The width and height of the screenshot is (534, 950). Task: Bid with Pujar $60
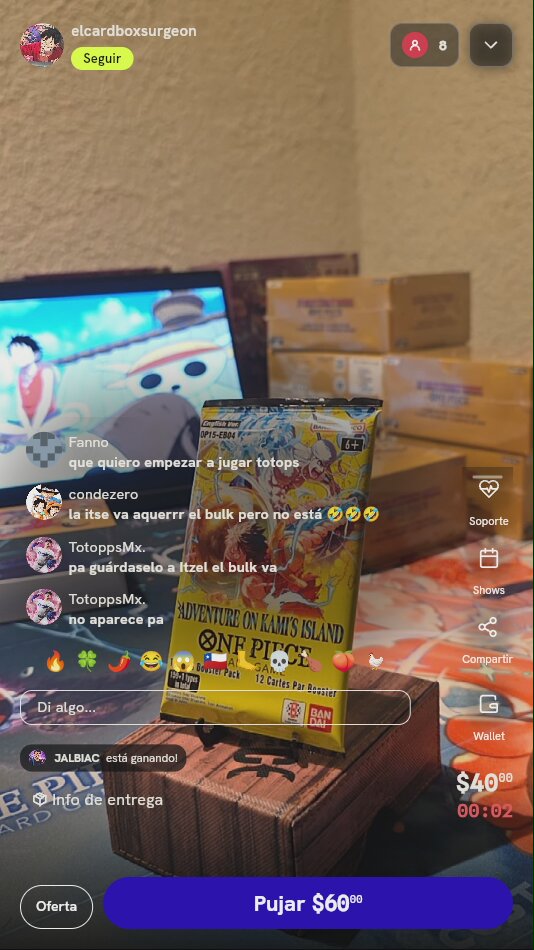click(x=308, y=903)
